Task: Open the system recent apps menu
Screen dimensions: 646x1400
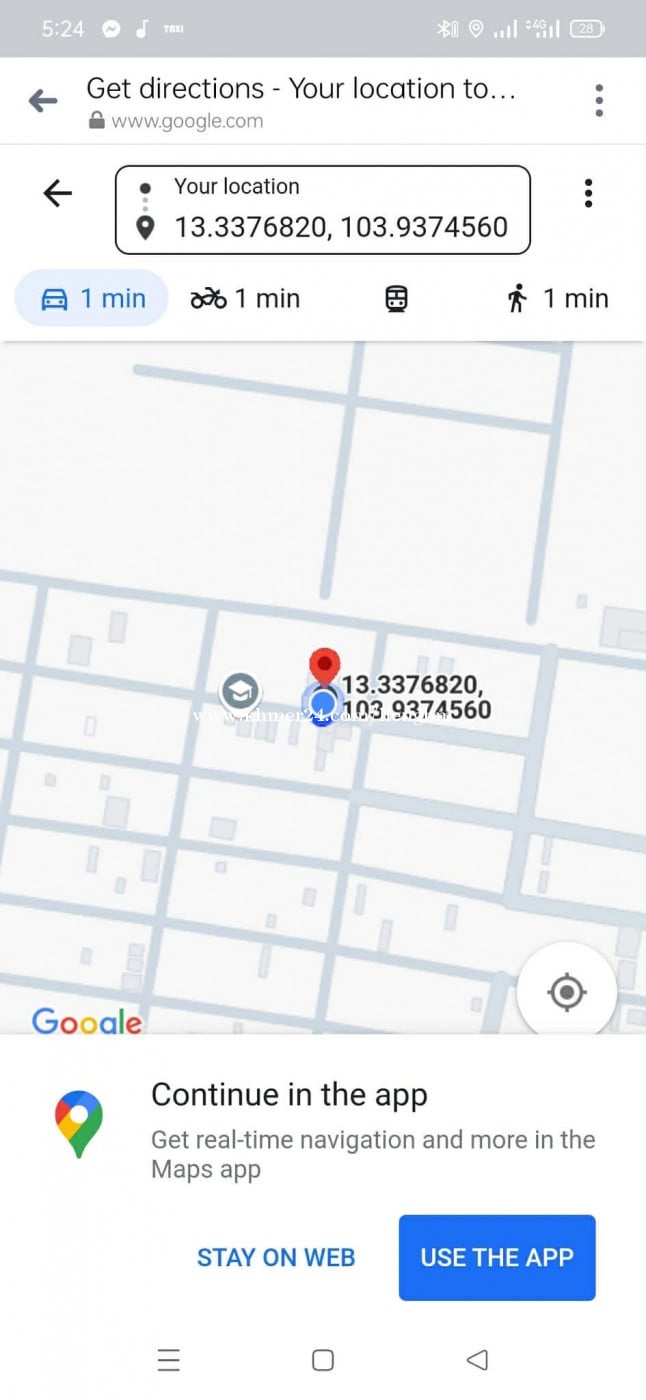Action: pos(169,1360)
